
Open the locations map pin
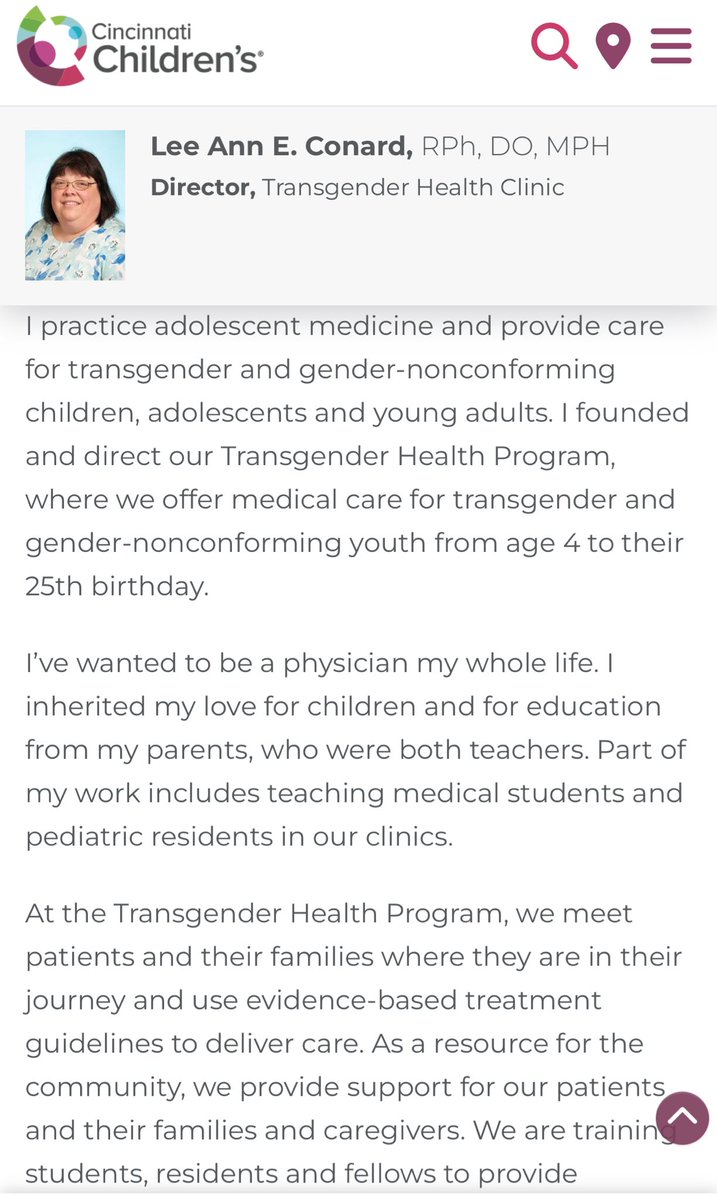(x=612, y=46)
